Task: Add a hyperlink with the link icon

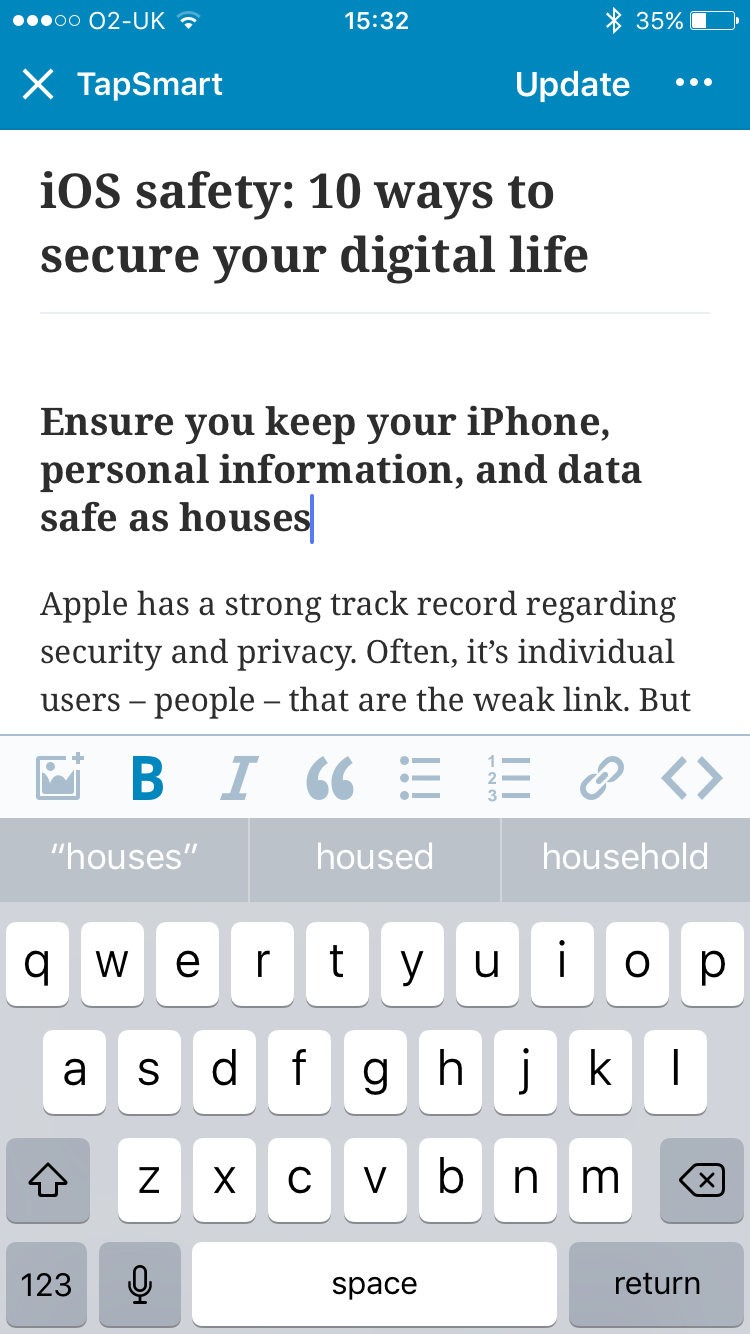Action: pos(601,777)
